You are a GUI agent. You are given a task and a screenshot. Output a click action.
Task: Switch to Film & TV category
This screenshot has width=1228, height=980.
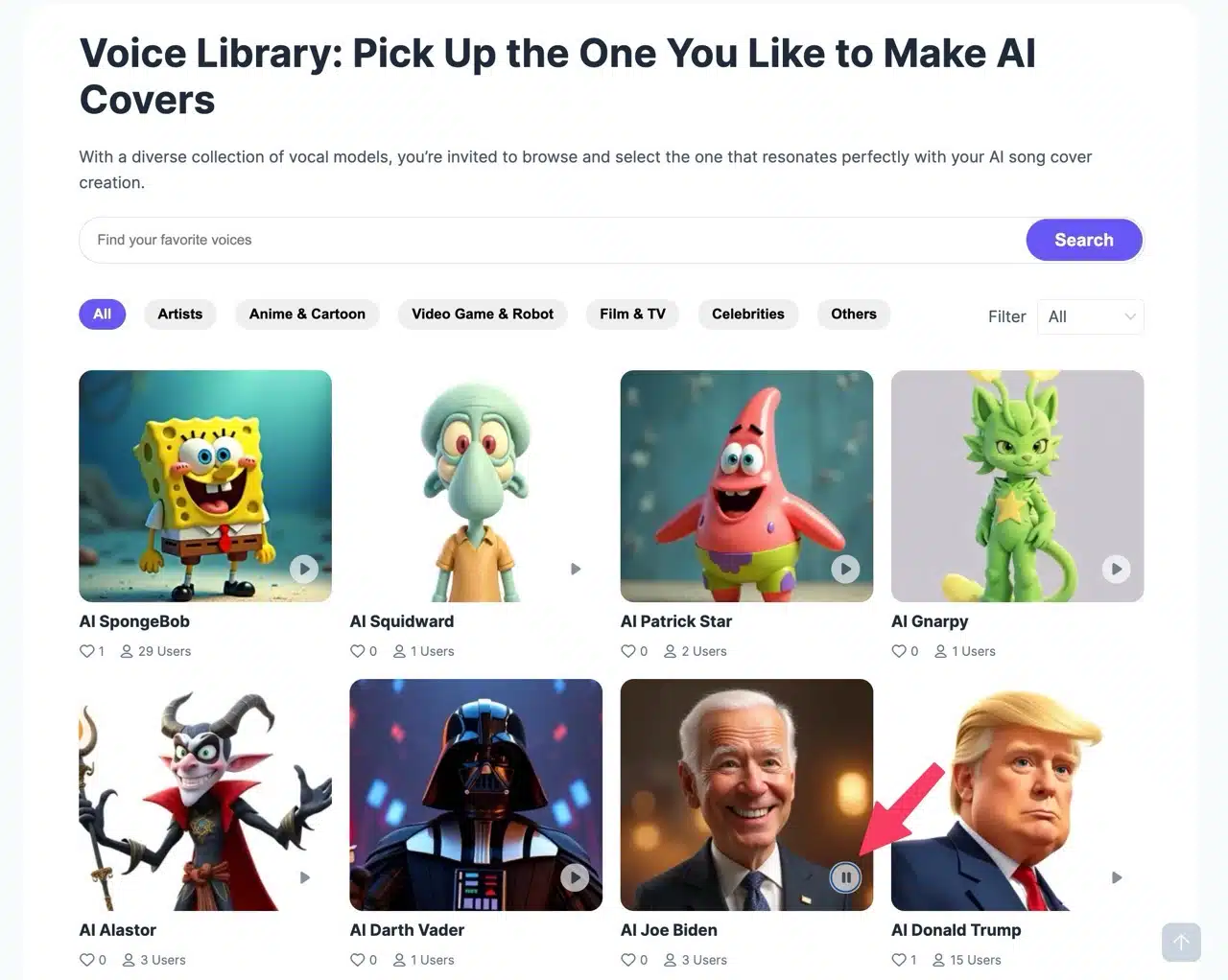pyautogui.click(x=632, y=314)
